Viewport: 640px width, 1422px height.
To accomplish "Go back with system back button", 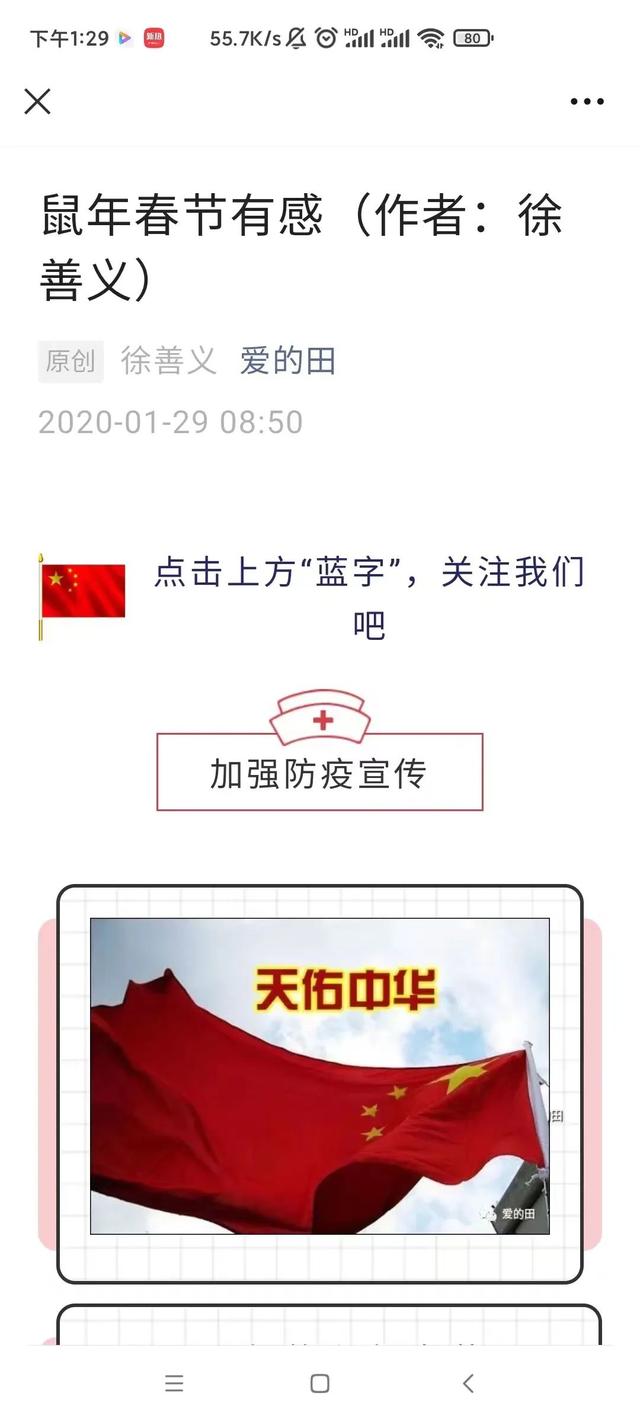I will (467, 1383).
